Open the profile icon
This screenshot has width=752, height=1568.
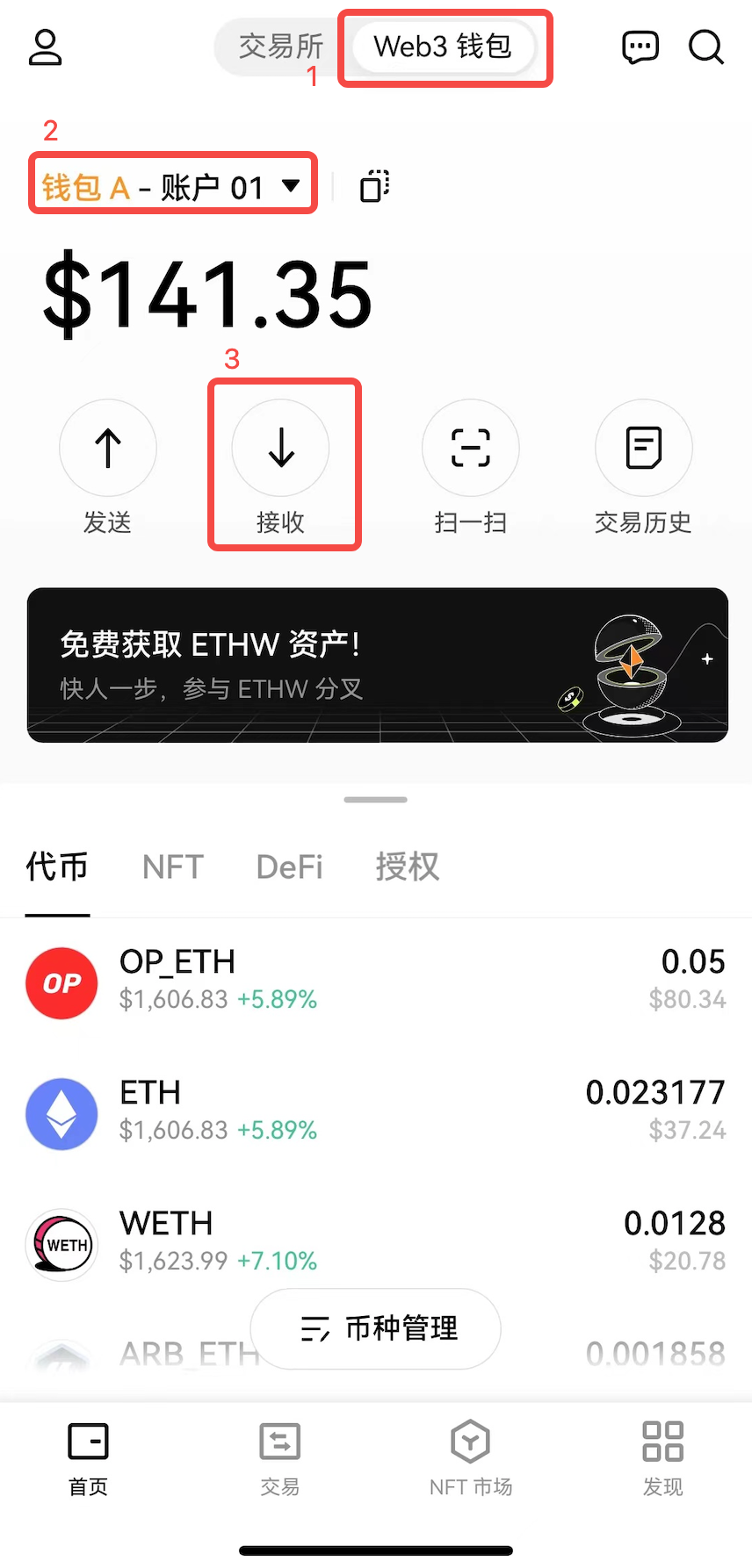pyautogui.click(x=45, y=47)
